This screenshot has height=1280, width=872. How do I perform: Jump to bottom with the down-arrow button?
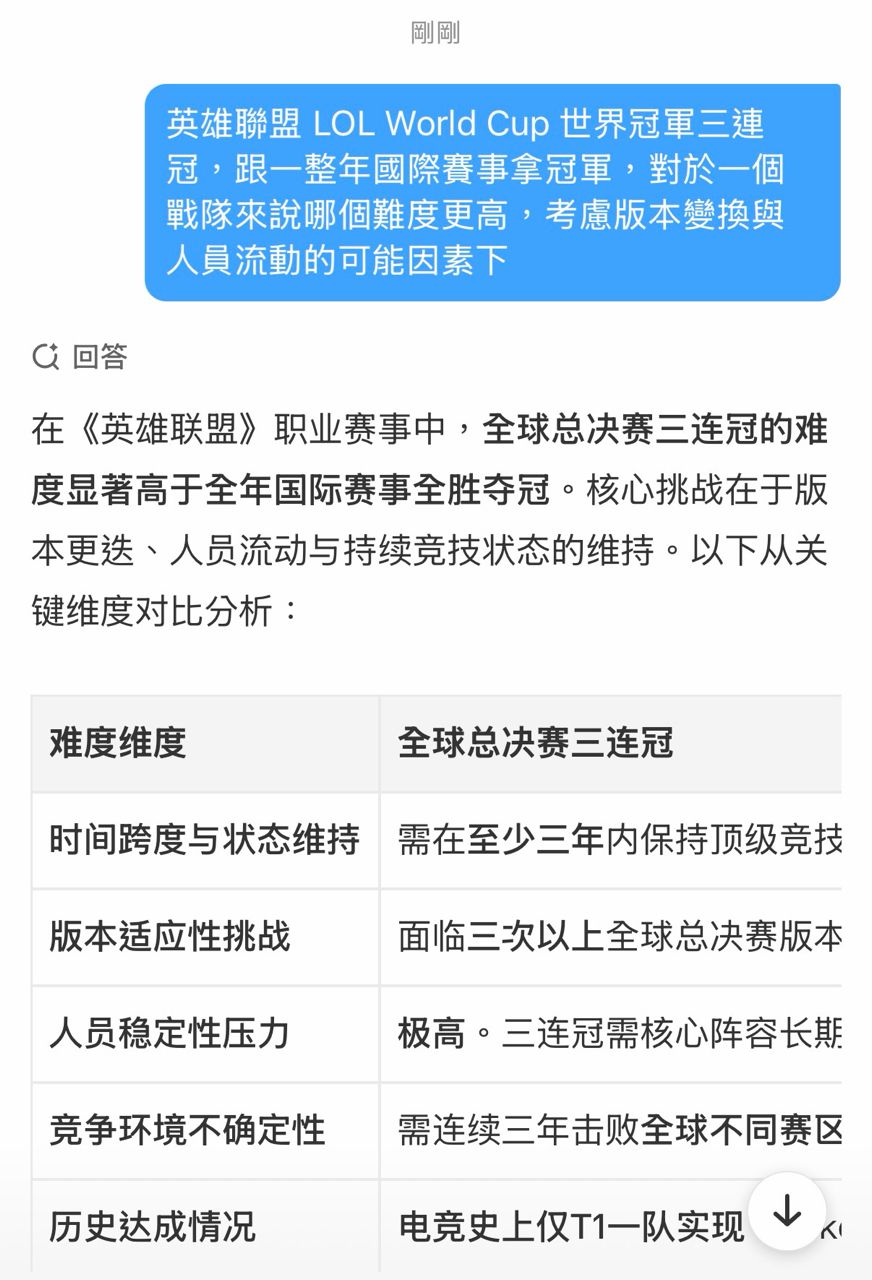pyautogui.click(x=787, y=1212)
